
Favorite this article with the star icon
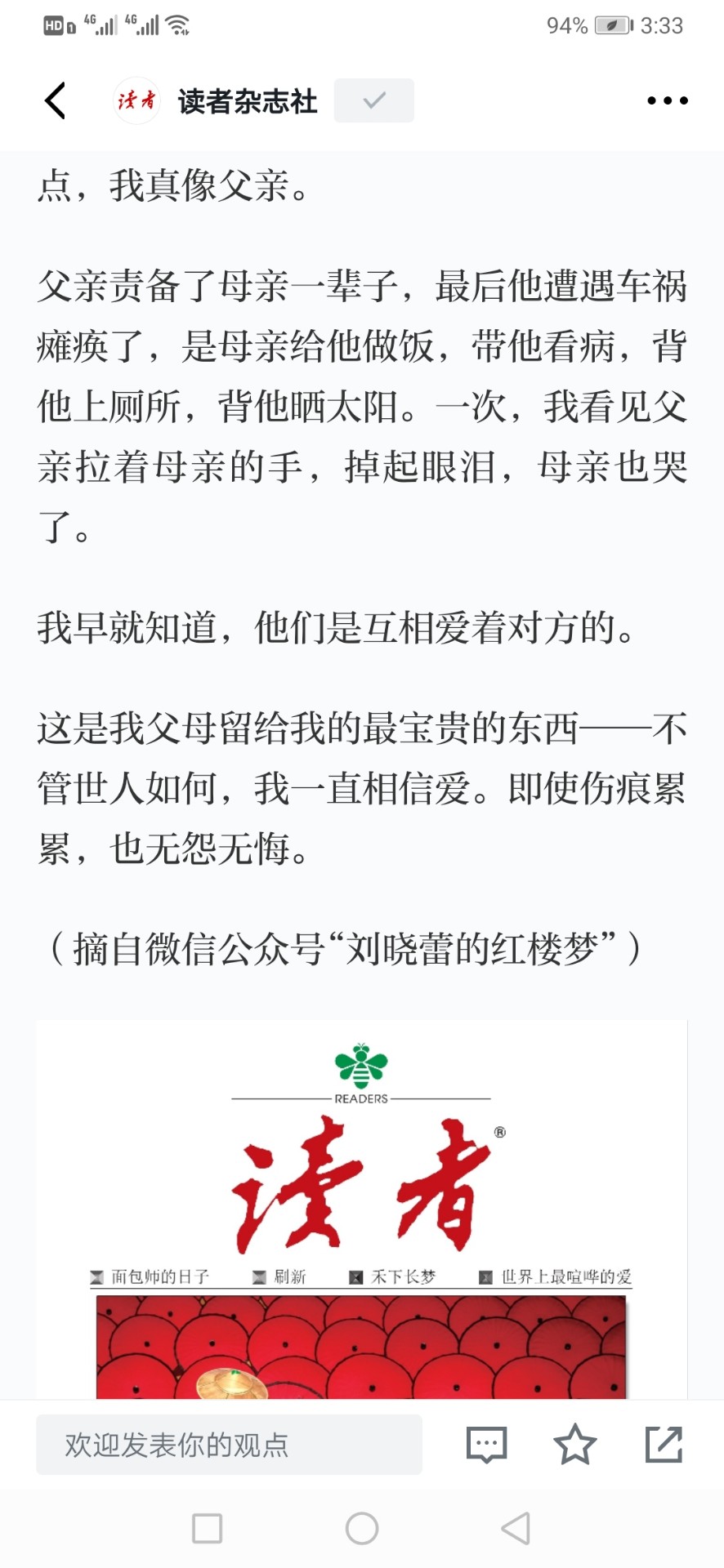(x=575, y=1445)
